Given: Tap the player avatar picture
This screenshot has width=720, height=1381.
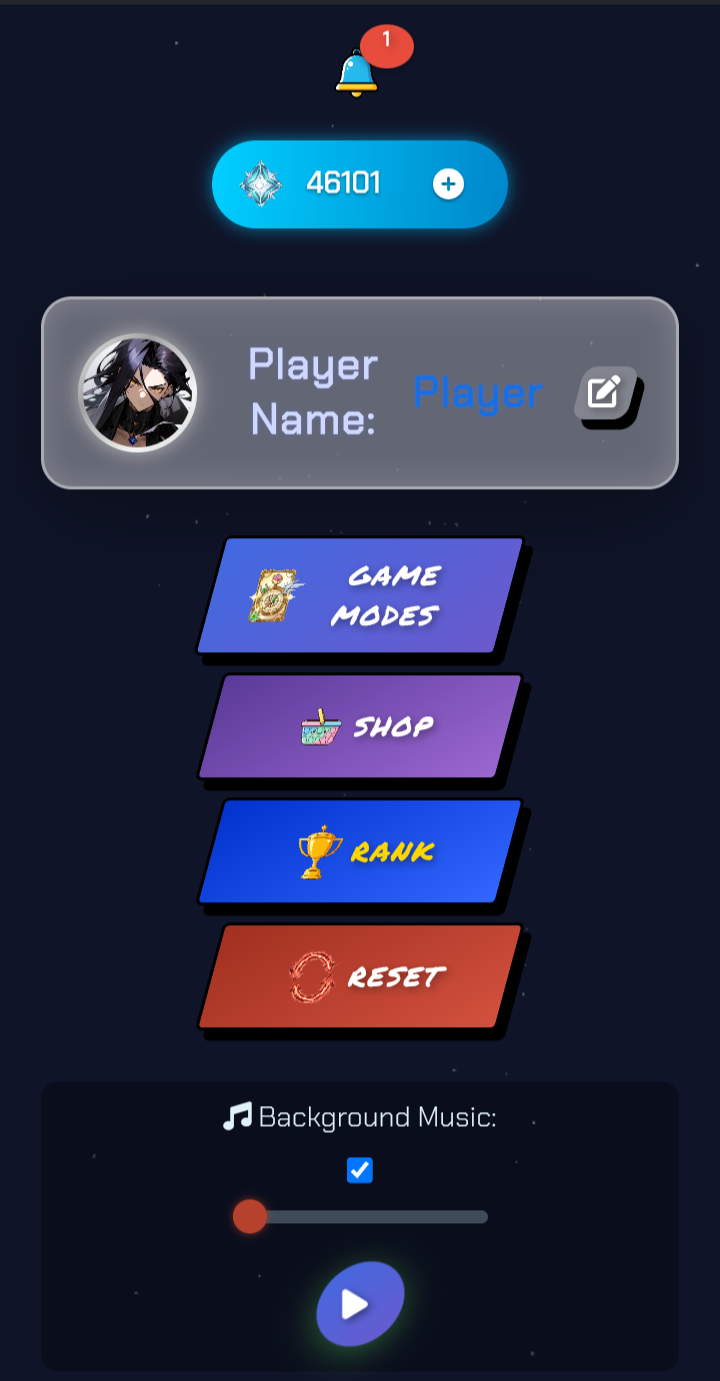Looking at the screenshot, I should click(x=138, y=393).
